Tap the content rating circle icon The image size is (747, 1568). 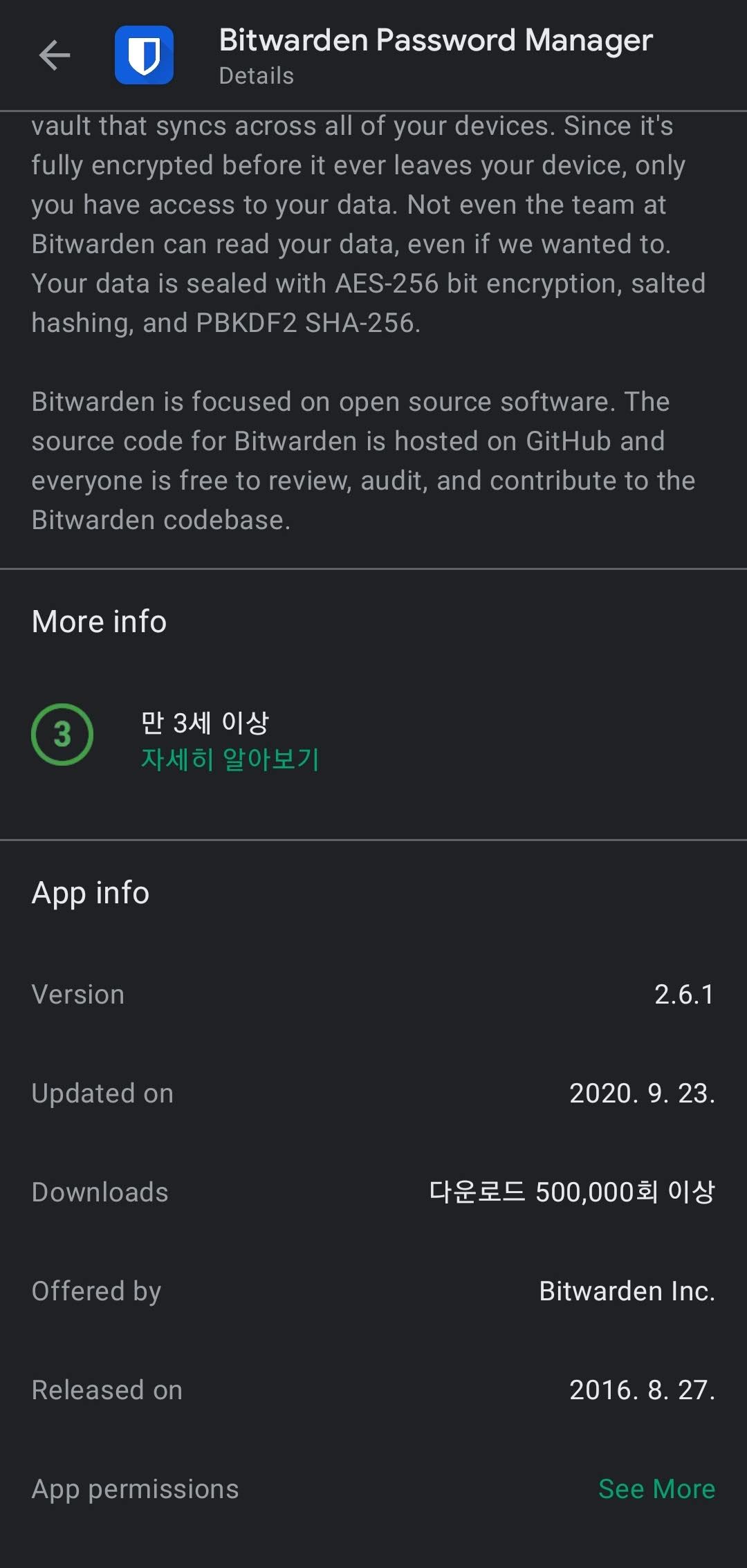pyautogui.click(x=61, y=735)
